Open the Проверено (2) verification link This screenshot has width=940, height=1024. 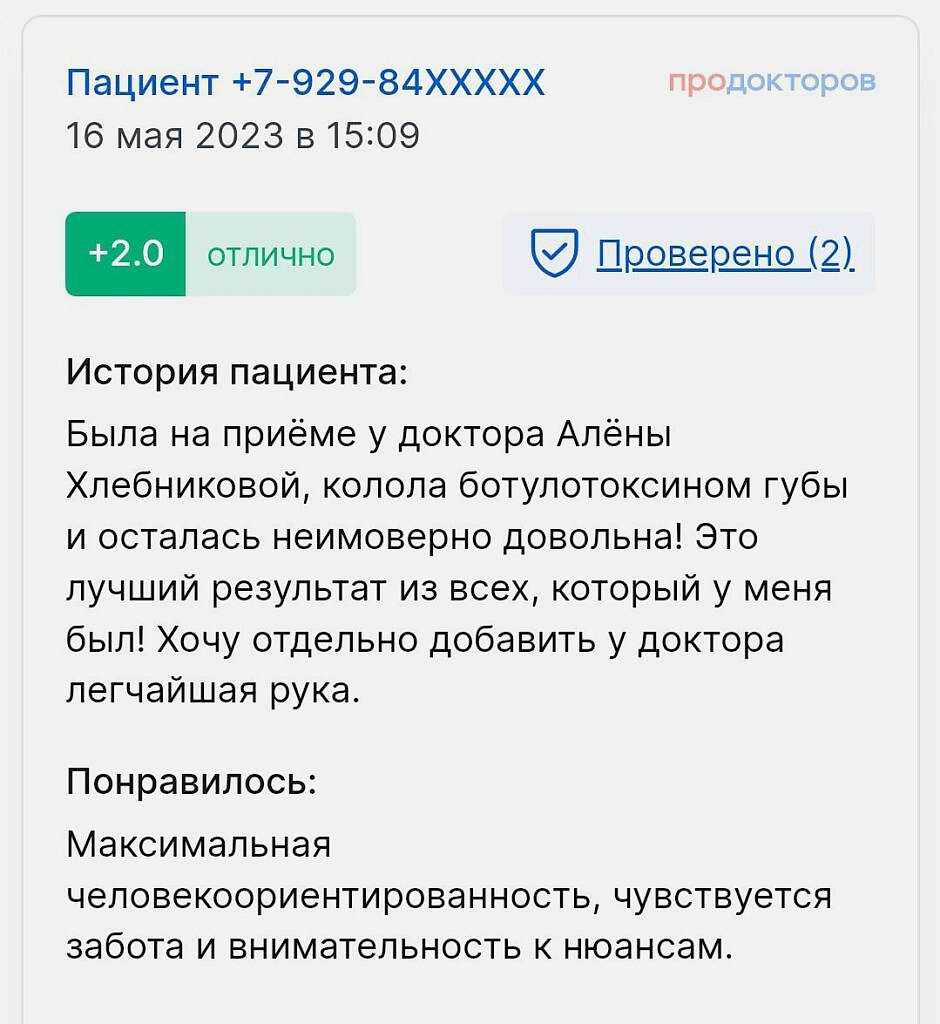[724, 254]
